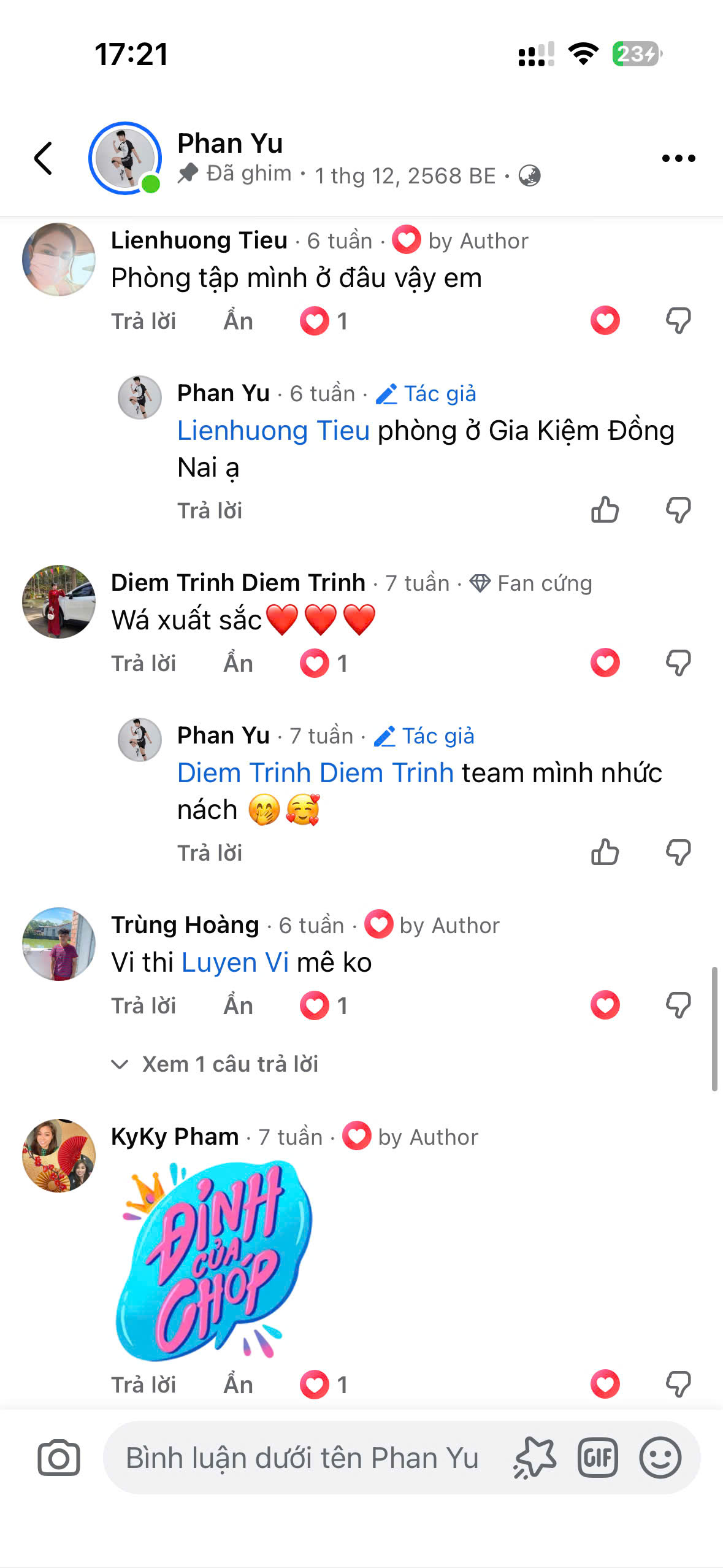Open the Lienhuong Tieu mention link
Image resolution: width=723 pixels, height=1568 pixels.
click(274, 431)
